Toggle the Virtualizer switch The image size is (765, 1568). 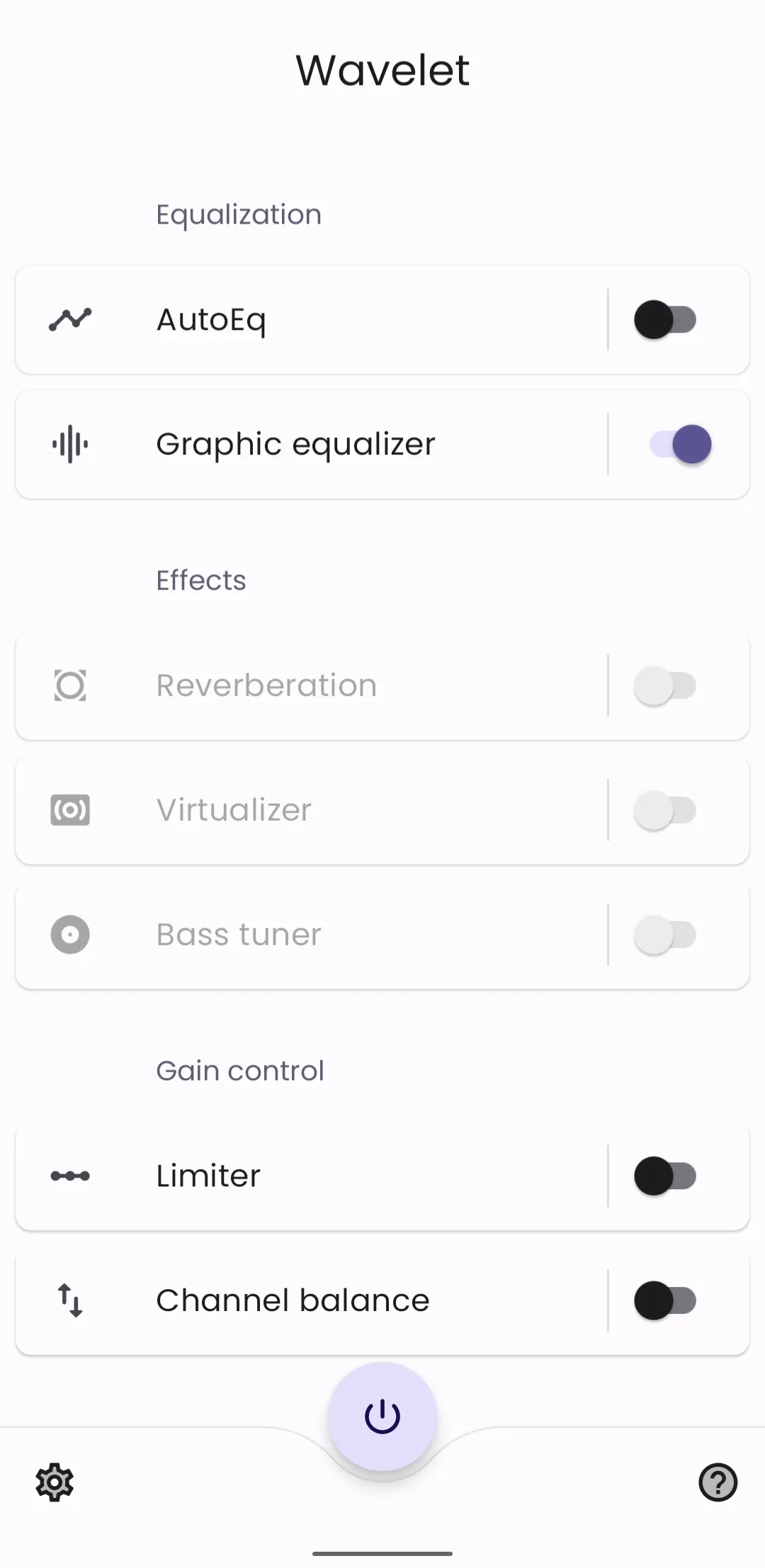click(x=664, y=809)
